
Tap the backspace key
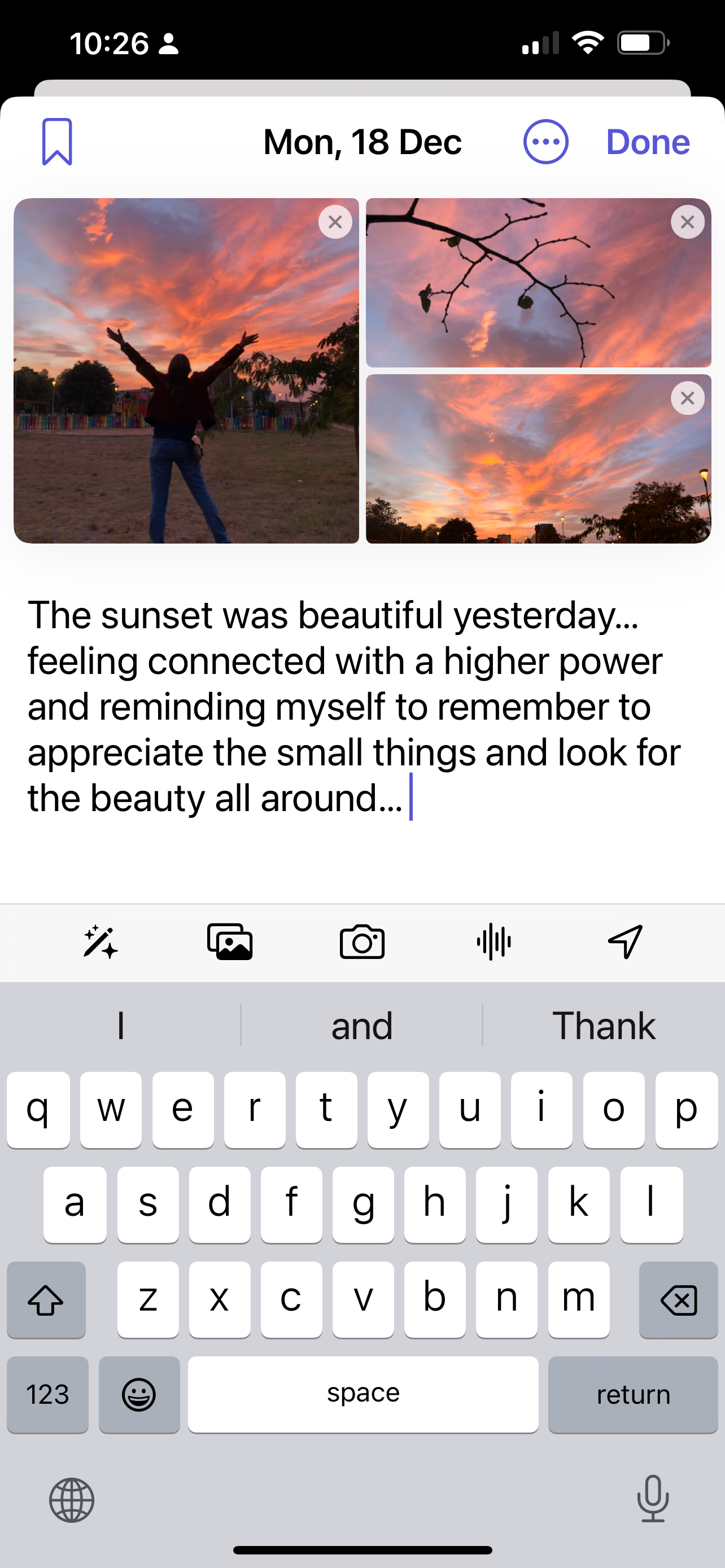pyautogui.click(x=678, y=1299)
